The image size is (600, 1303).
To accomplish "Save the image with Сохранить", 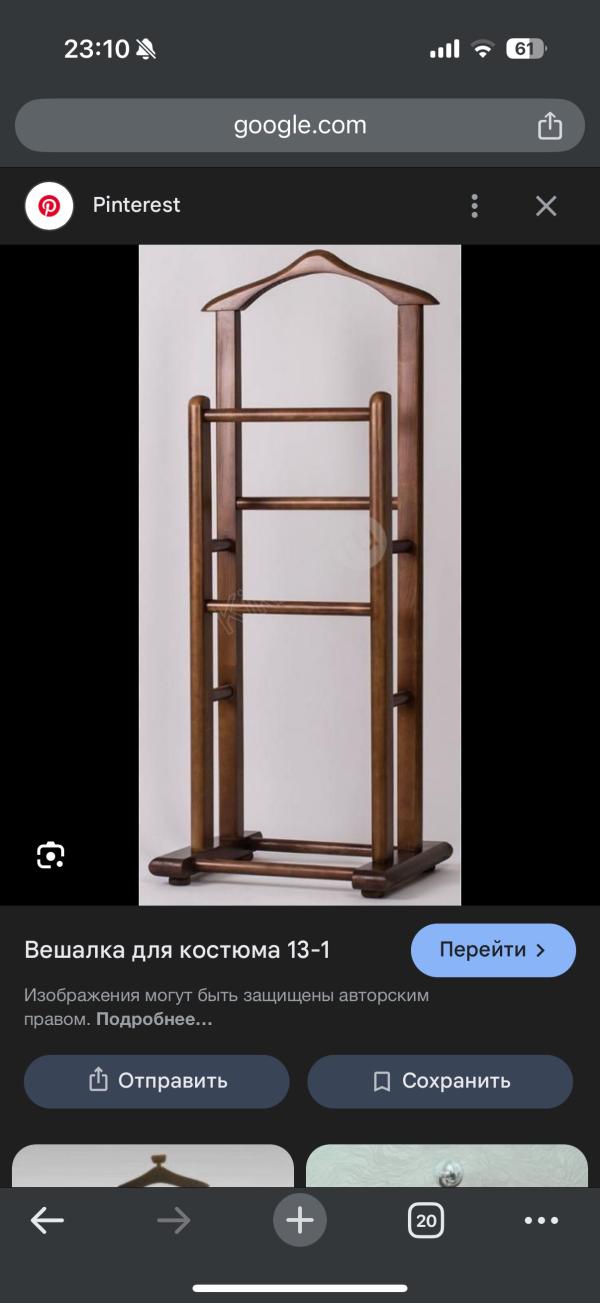I will (x=440, y=1081).
